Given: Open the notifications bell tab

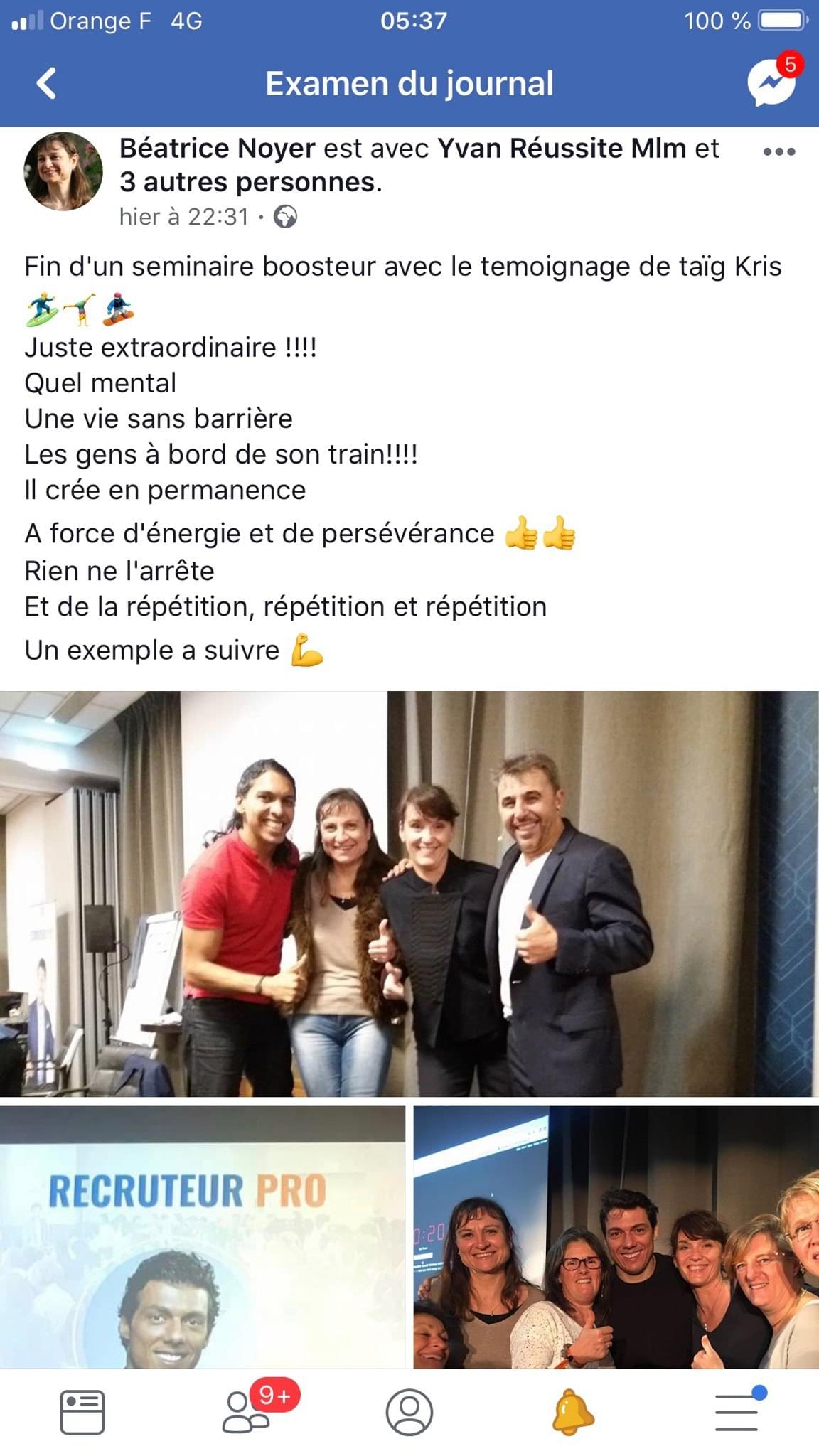Looking at the screenshot, I should click(573, 1411).
